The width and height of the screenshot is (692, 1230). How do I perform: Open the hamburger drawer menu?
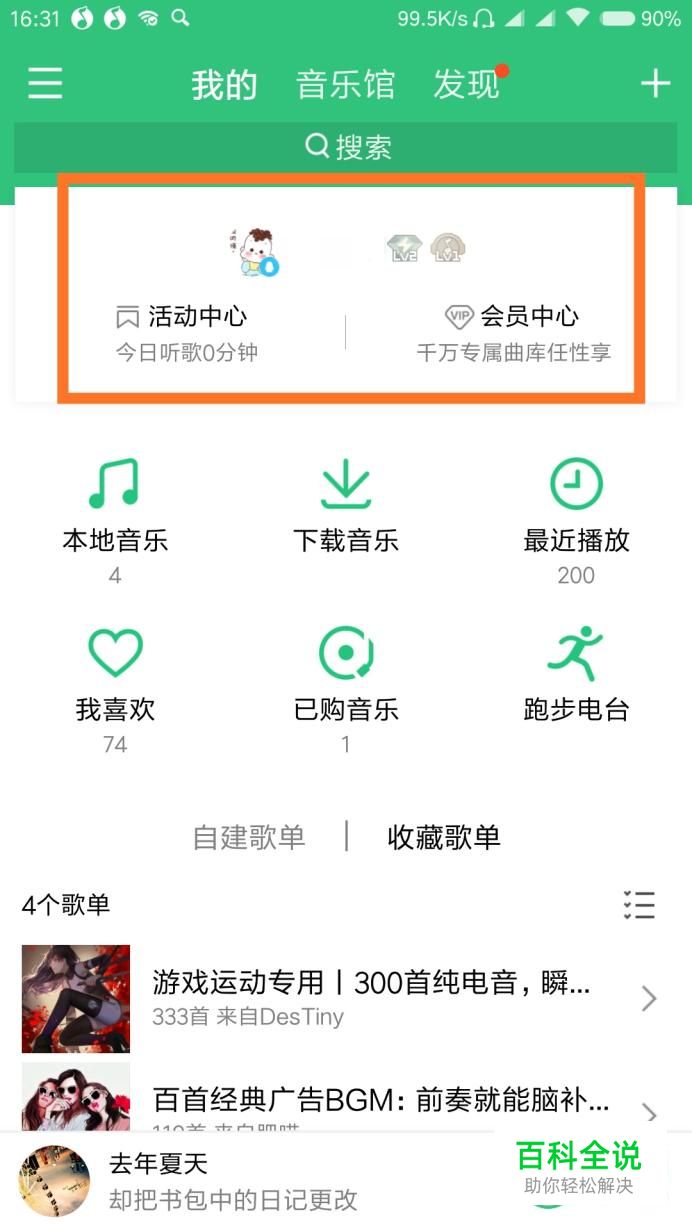[x=45, y=83]
